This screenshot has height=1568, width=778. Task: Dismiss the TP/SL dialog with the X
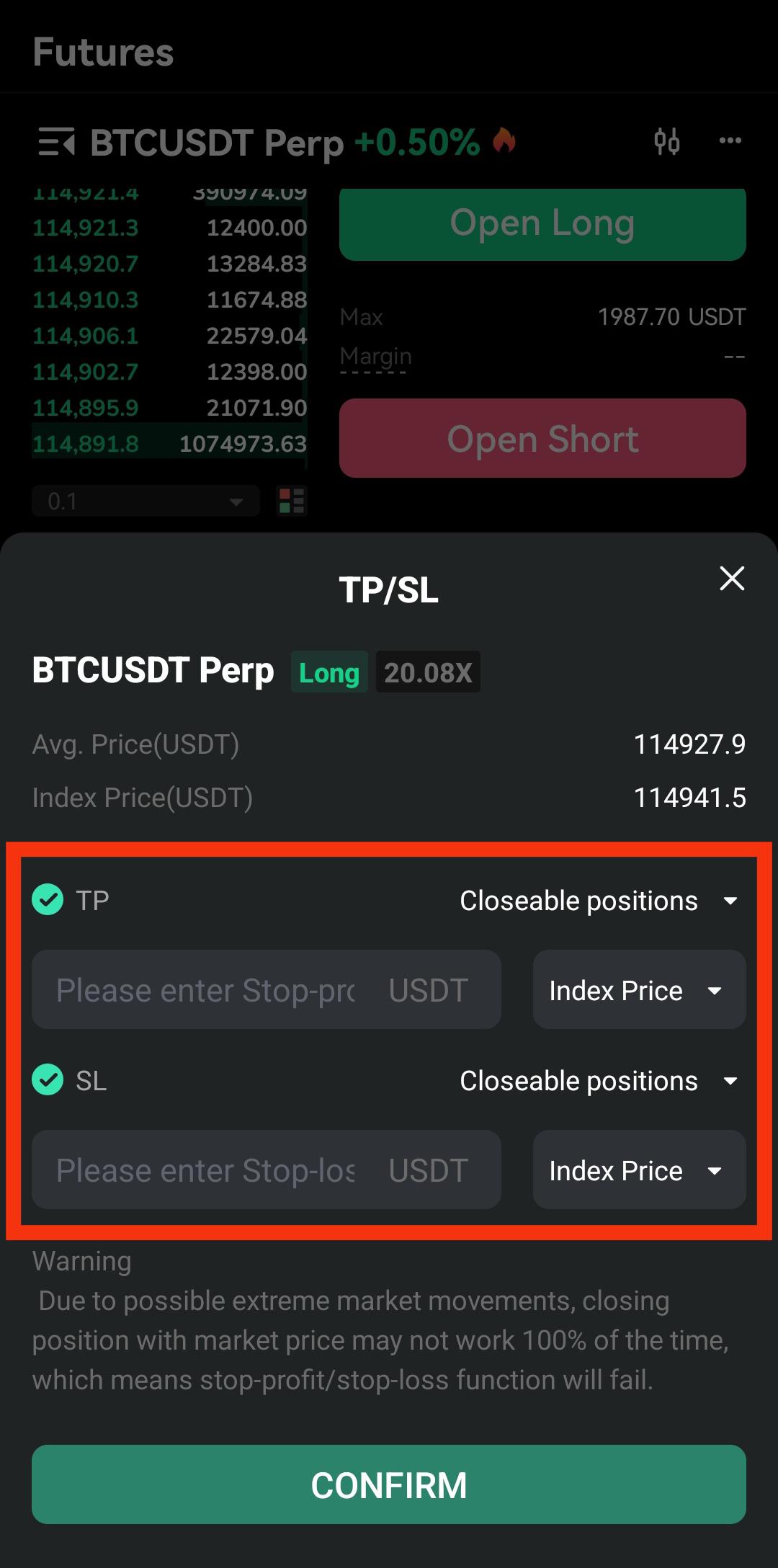[732, 579]
